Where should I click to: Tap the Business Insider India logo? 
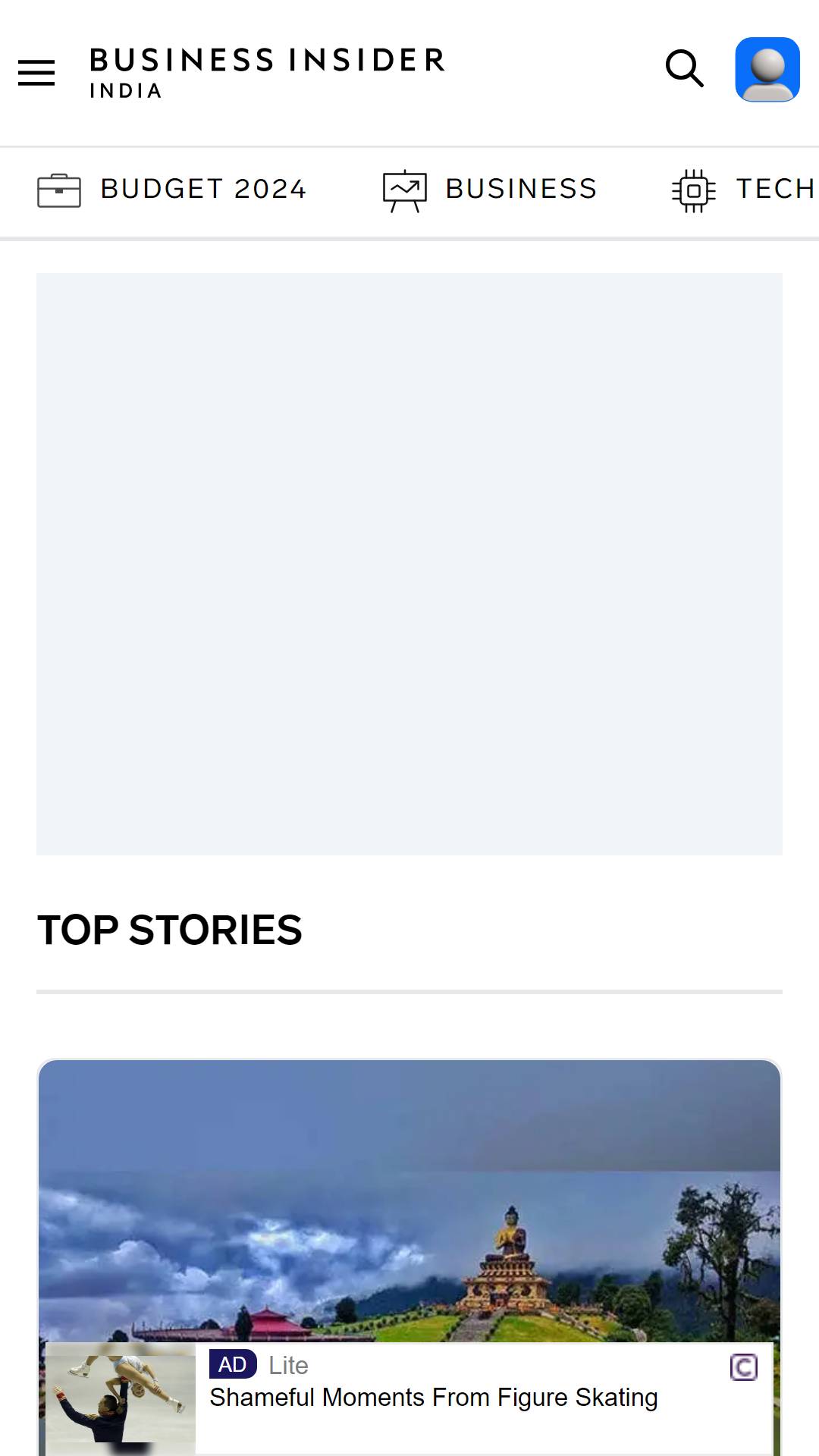pyautogui.click(x=267, y=72)
